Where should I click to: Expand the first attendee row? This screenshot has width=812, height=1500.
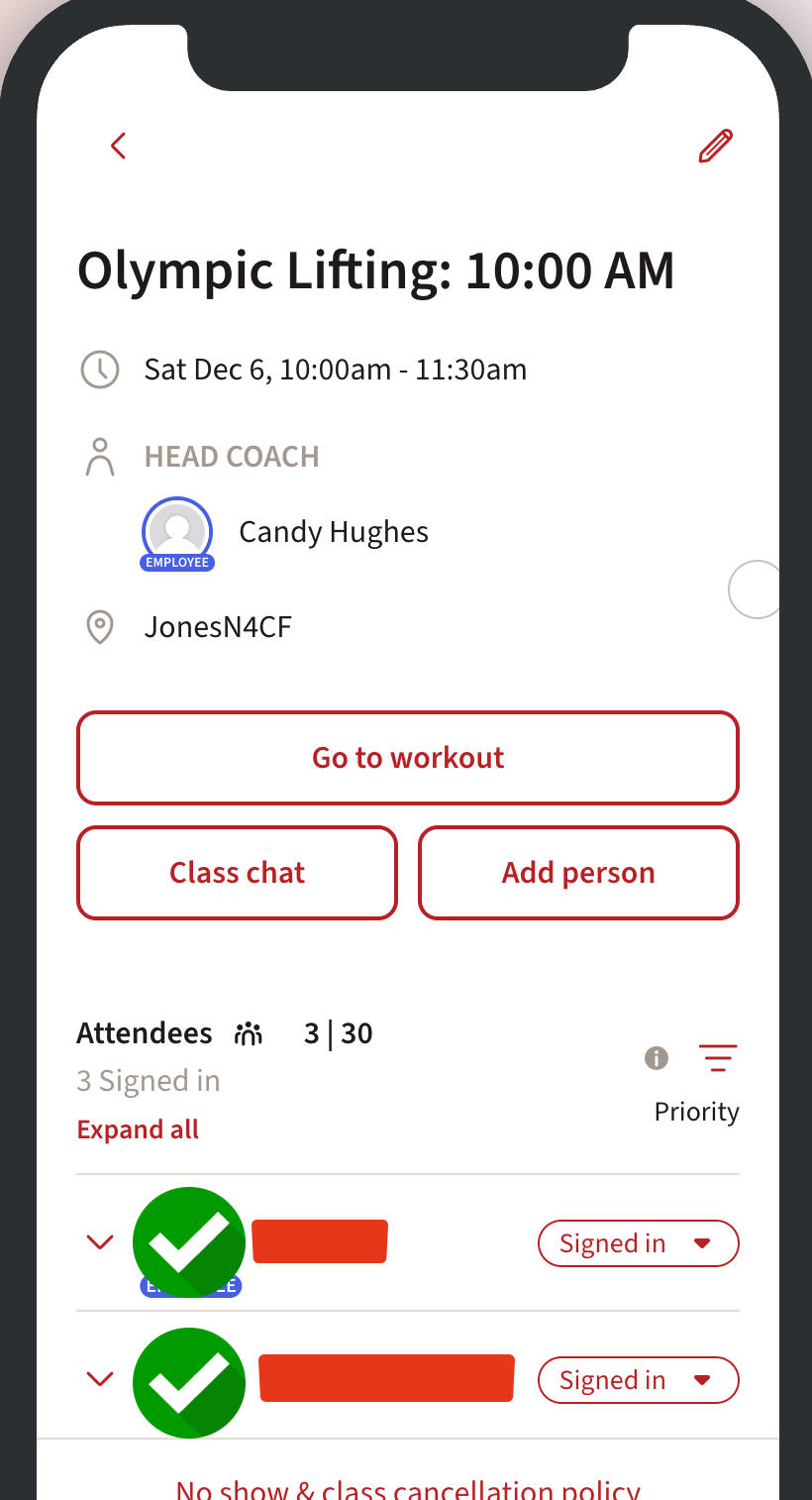point(100,1242)
